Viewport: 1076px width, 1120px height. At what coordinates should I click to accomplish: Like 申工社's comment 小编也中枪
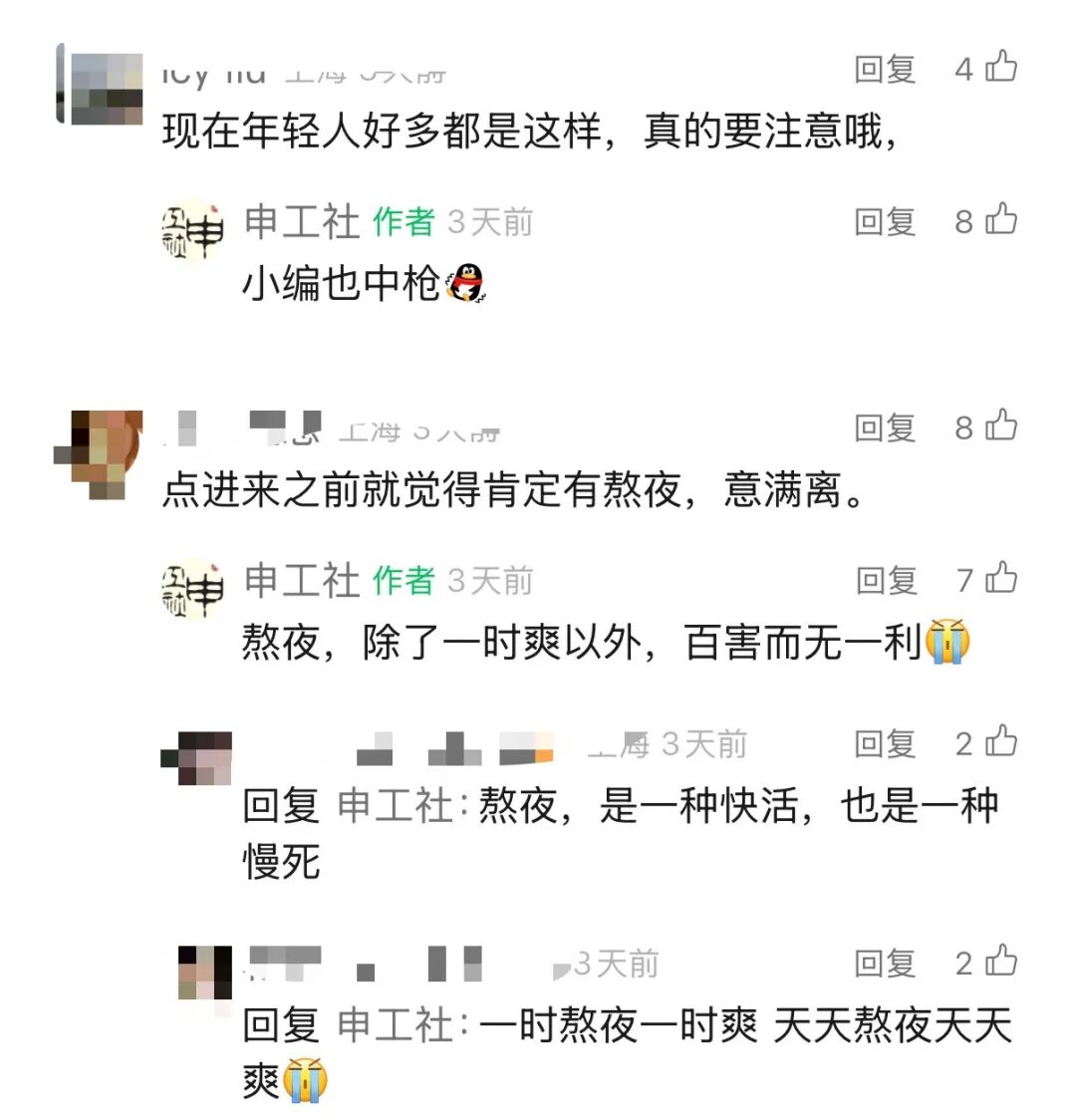pos(1000,220)
